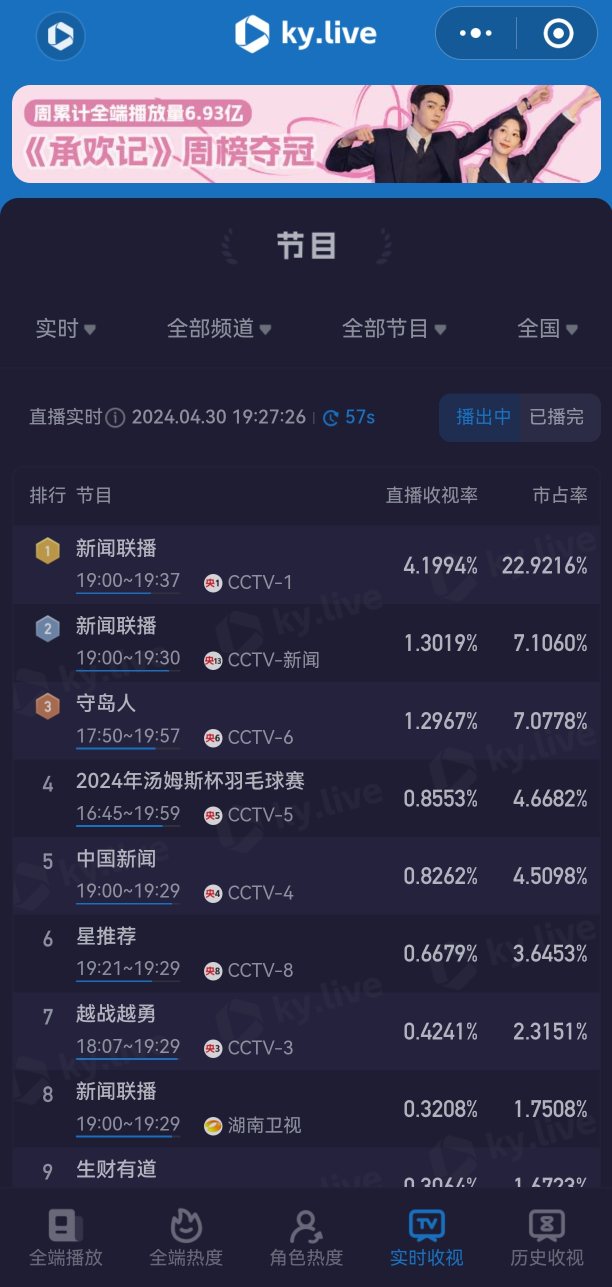Switch to the 历史收视 tab
The image size is (612, 1287).
(x=547, y=1238)
